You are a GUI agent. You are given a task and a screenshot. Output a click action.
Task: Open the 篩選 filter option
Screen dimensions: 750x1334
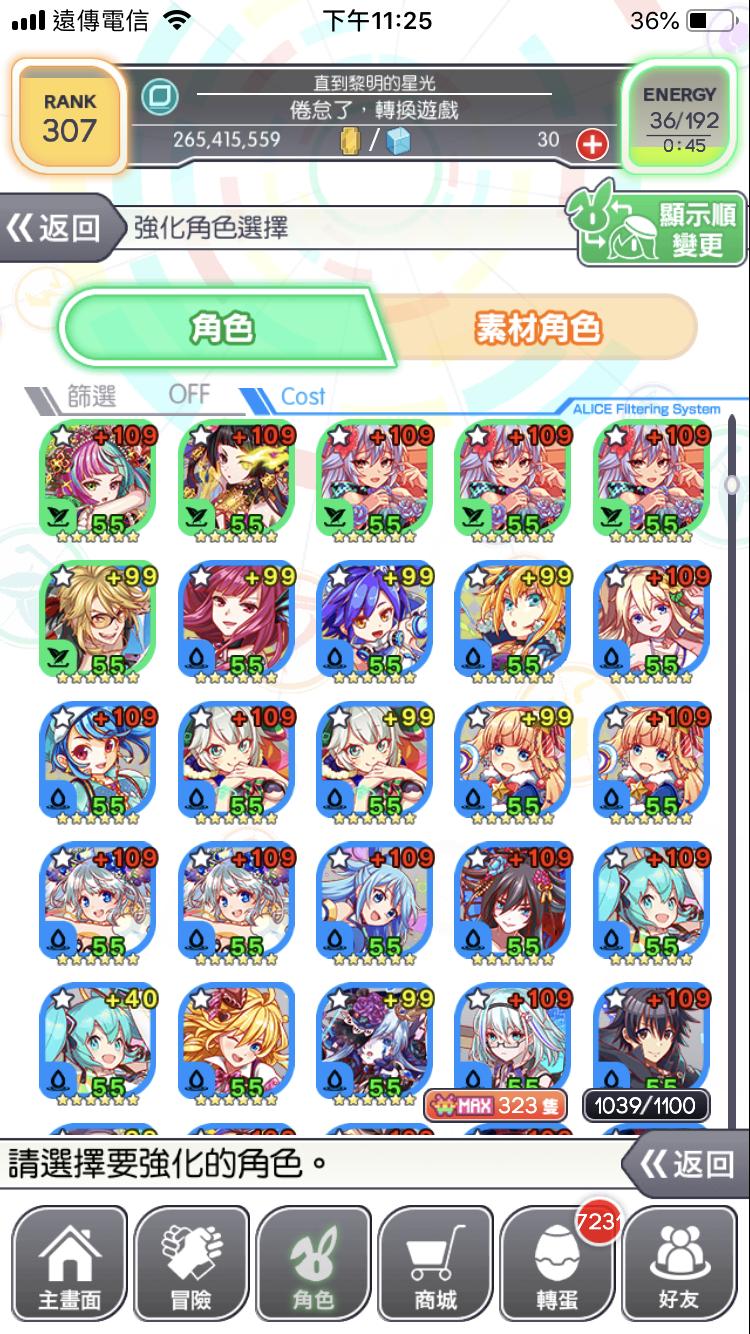[x=92, y=396]
